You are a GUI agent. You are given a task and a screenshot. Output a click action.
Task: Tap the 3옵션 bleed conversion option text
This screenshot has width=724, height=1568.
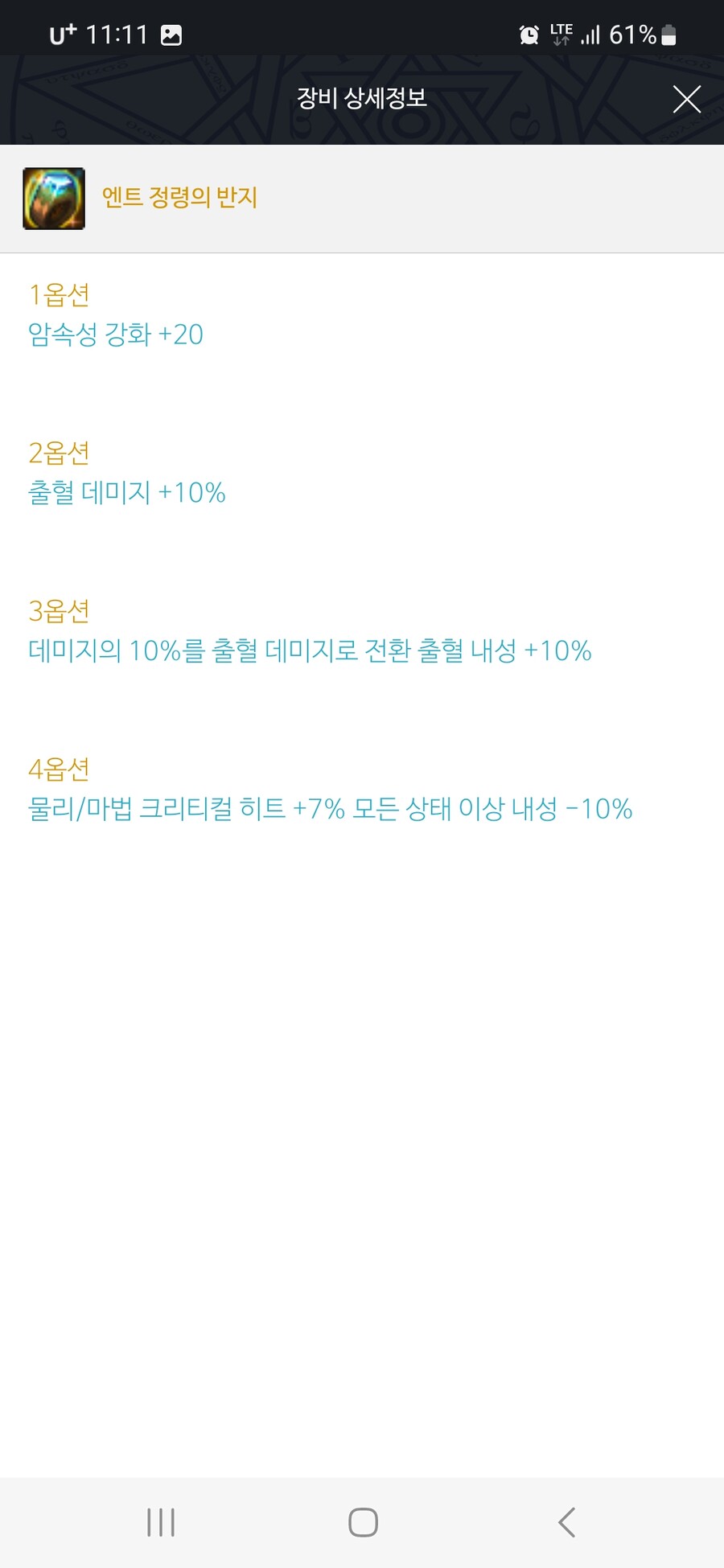(308, 652)
